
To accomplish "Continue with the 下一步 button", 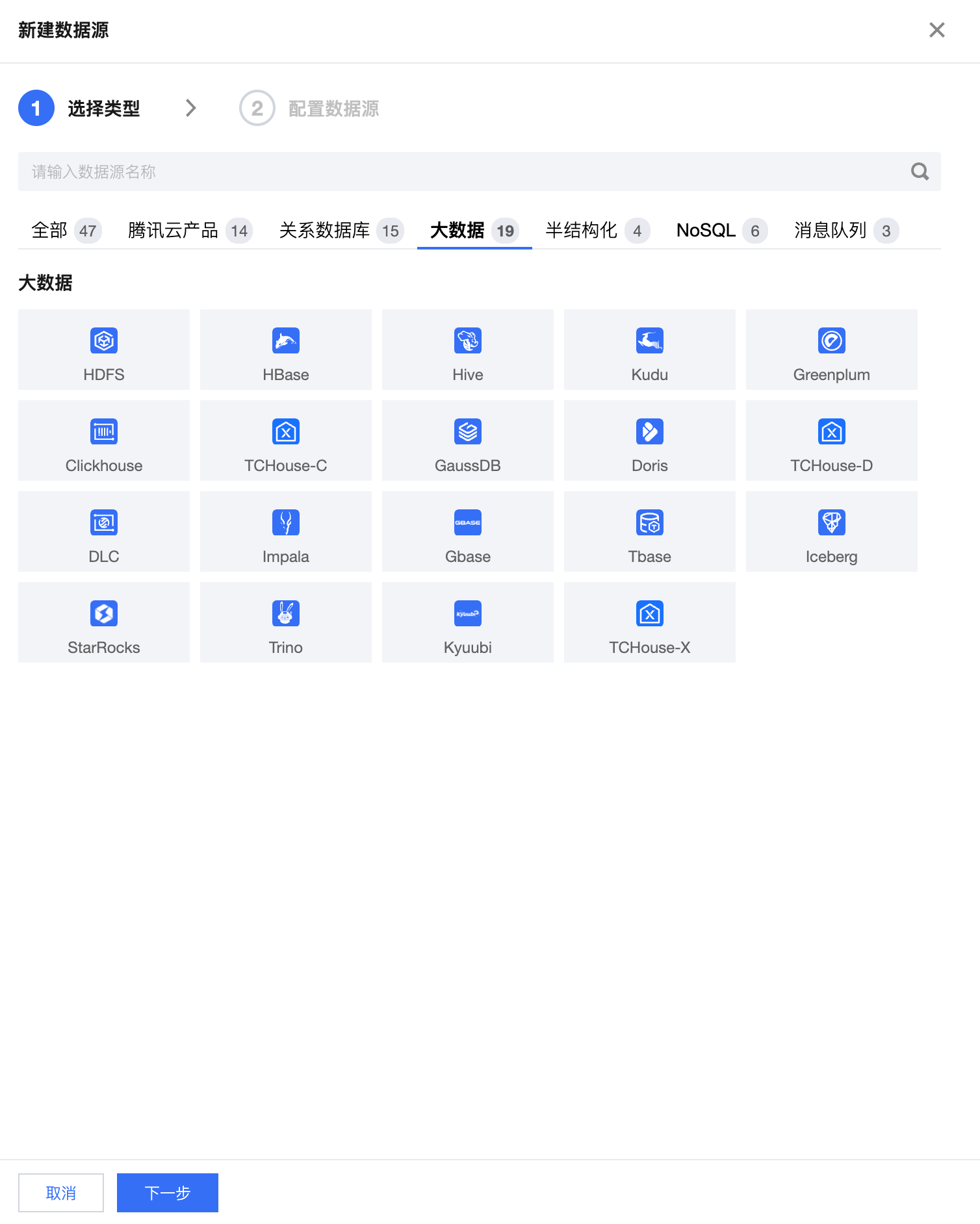I will point(168,1193).
